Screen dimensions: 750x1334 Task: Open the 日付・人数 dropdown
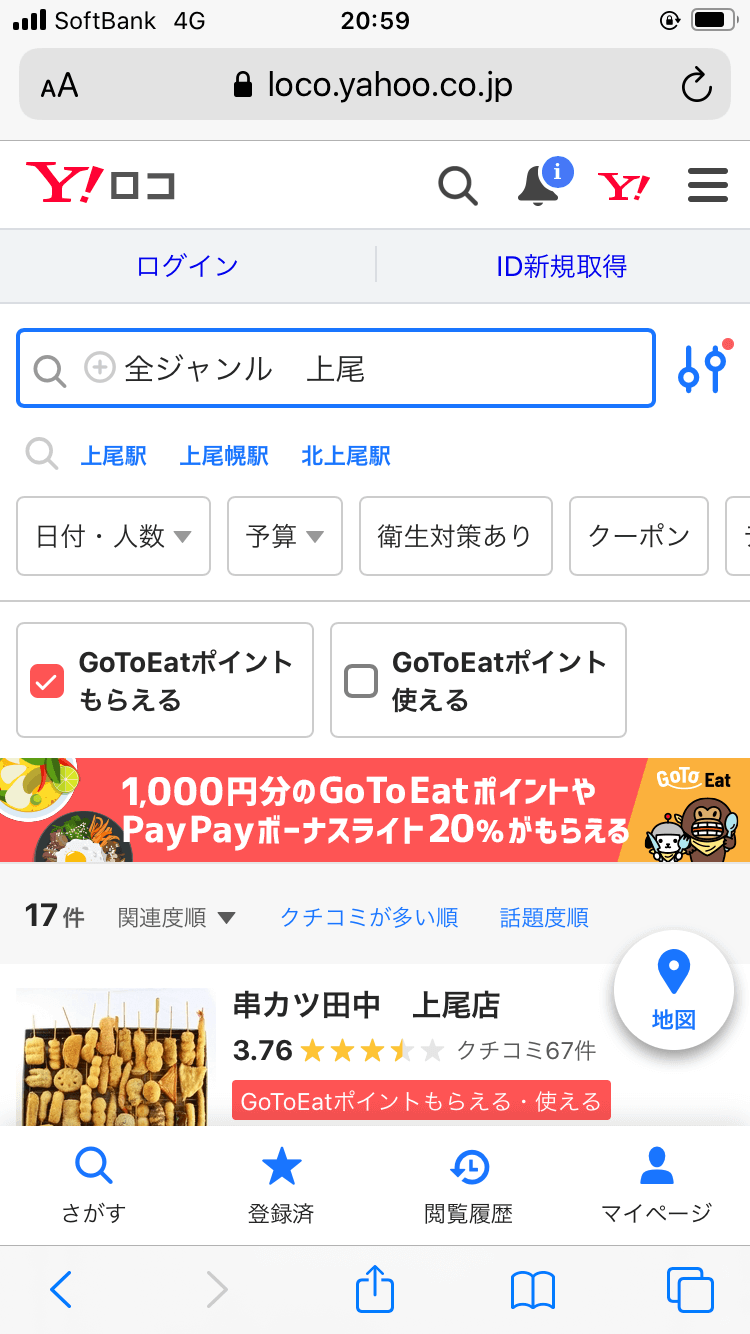coord(112,536)
